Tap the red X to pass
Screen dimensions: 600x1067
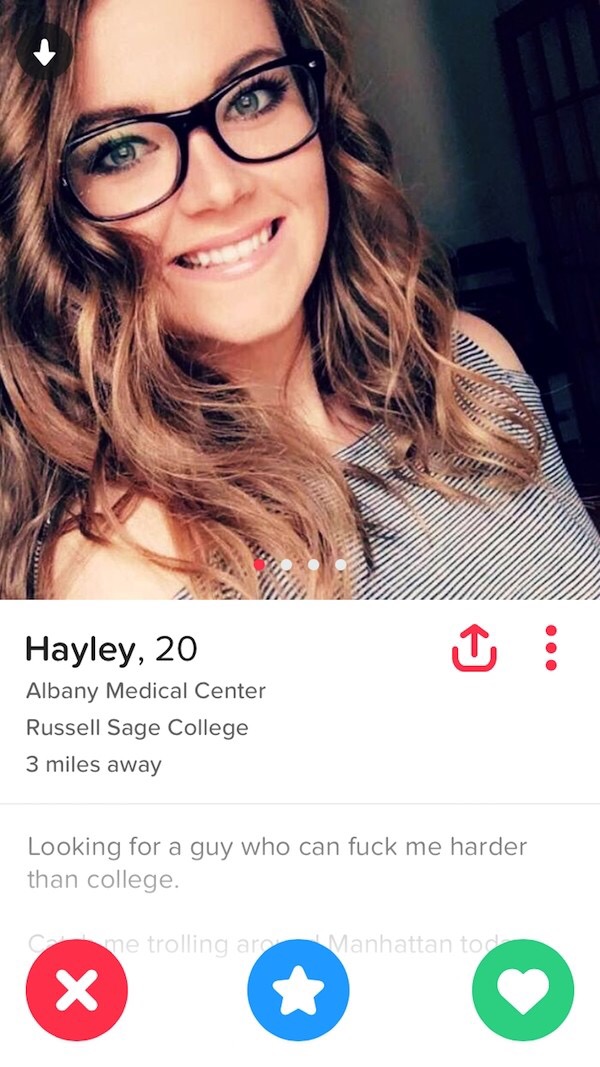click(x=76, y=990)
